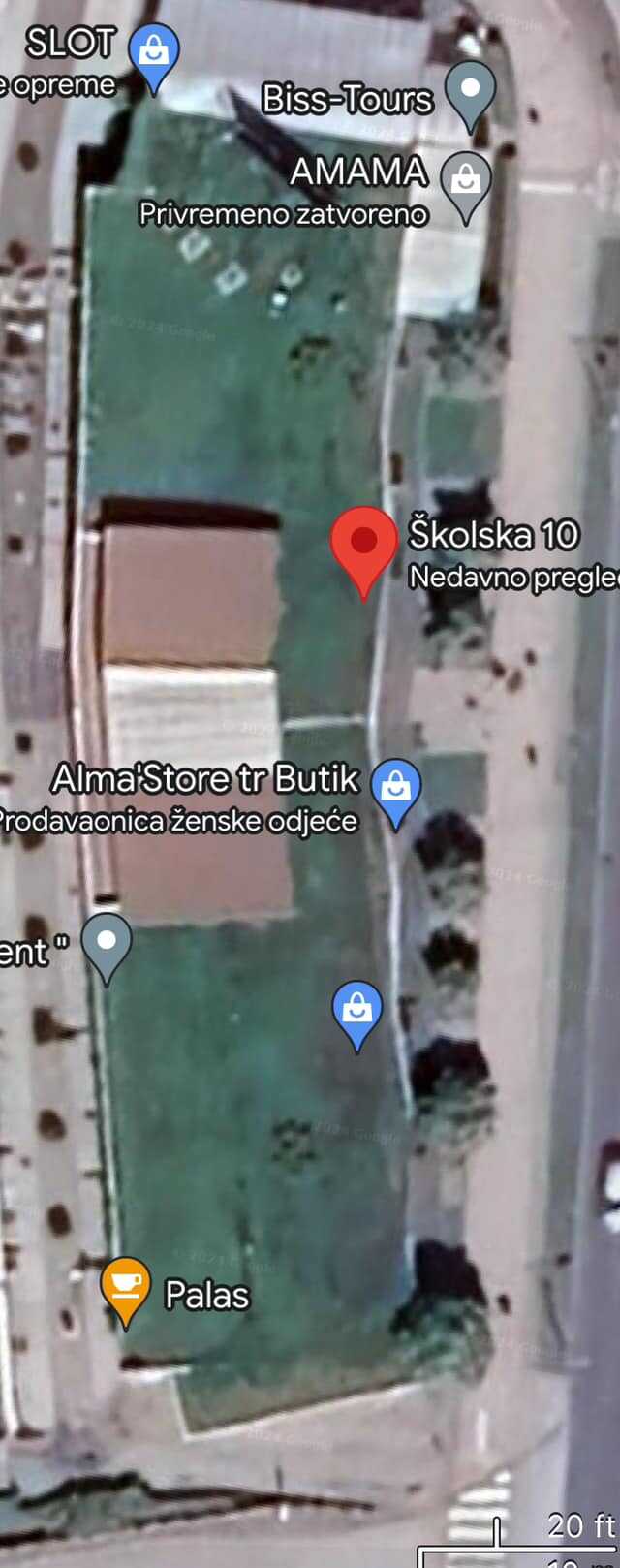This screenshot has height=1568, width=620.
Task: Tap the unlabeled blue shopping pin
Action: pyautogui.click(x=357, y=1009)
